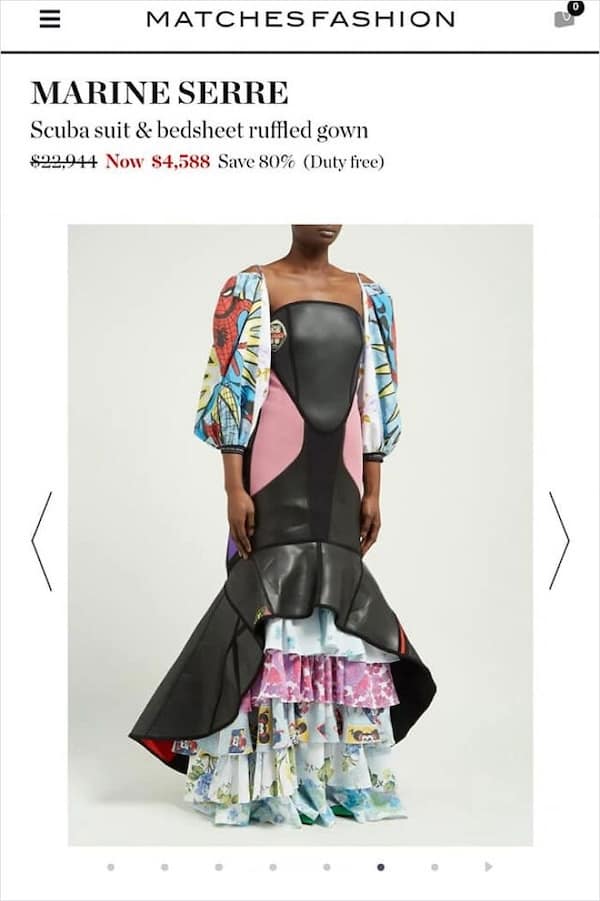The image size is (600, 901).
Task: Open the hamburger menu
Action: [x=49, y=20]
